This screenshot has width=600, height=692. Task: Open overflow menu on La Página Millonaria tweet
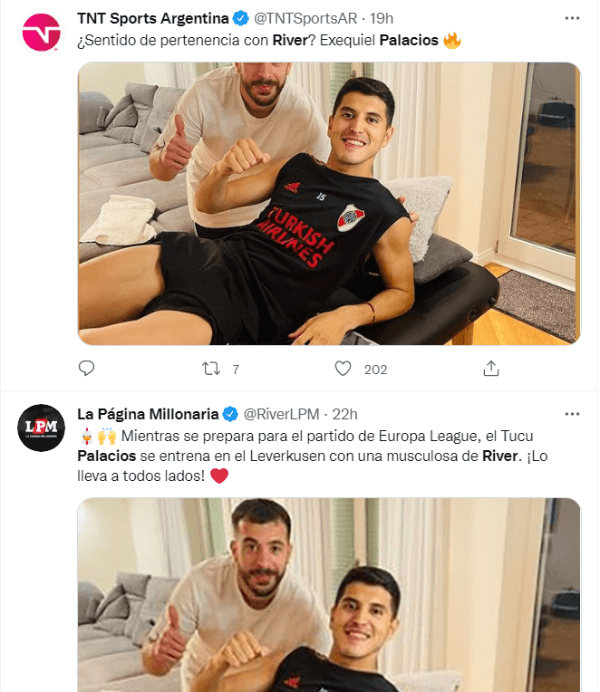tap(571, 414)
